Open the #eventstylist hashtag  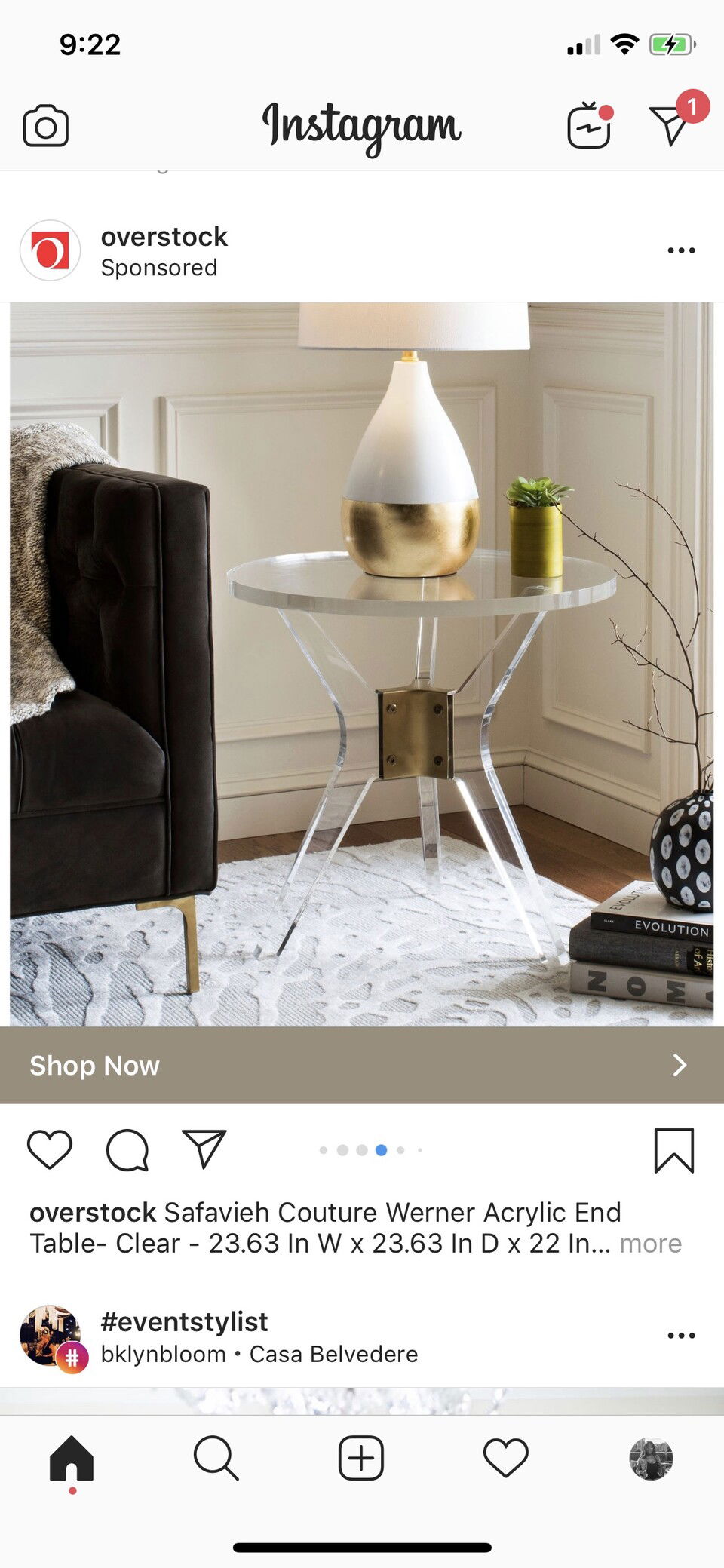coord(185,1321)
